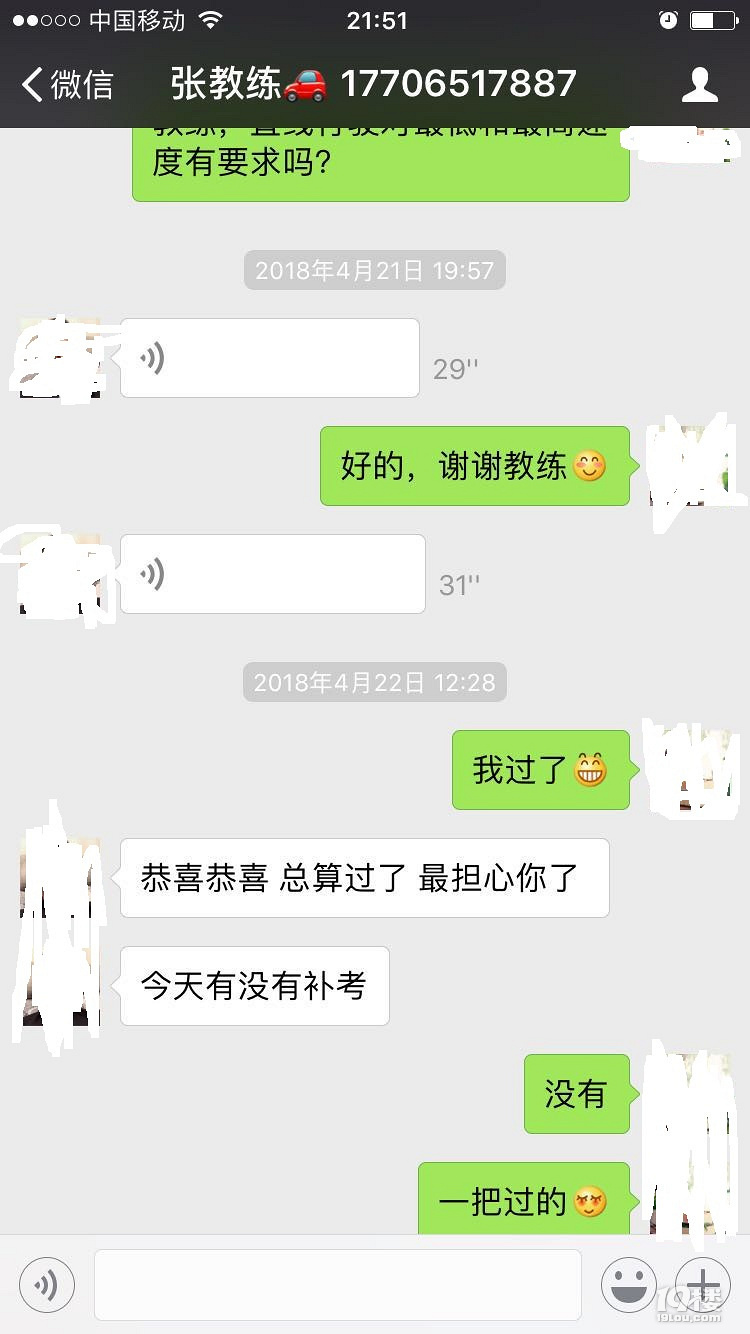Select the 没有 reply bubble

point(577,1095)
